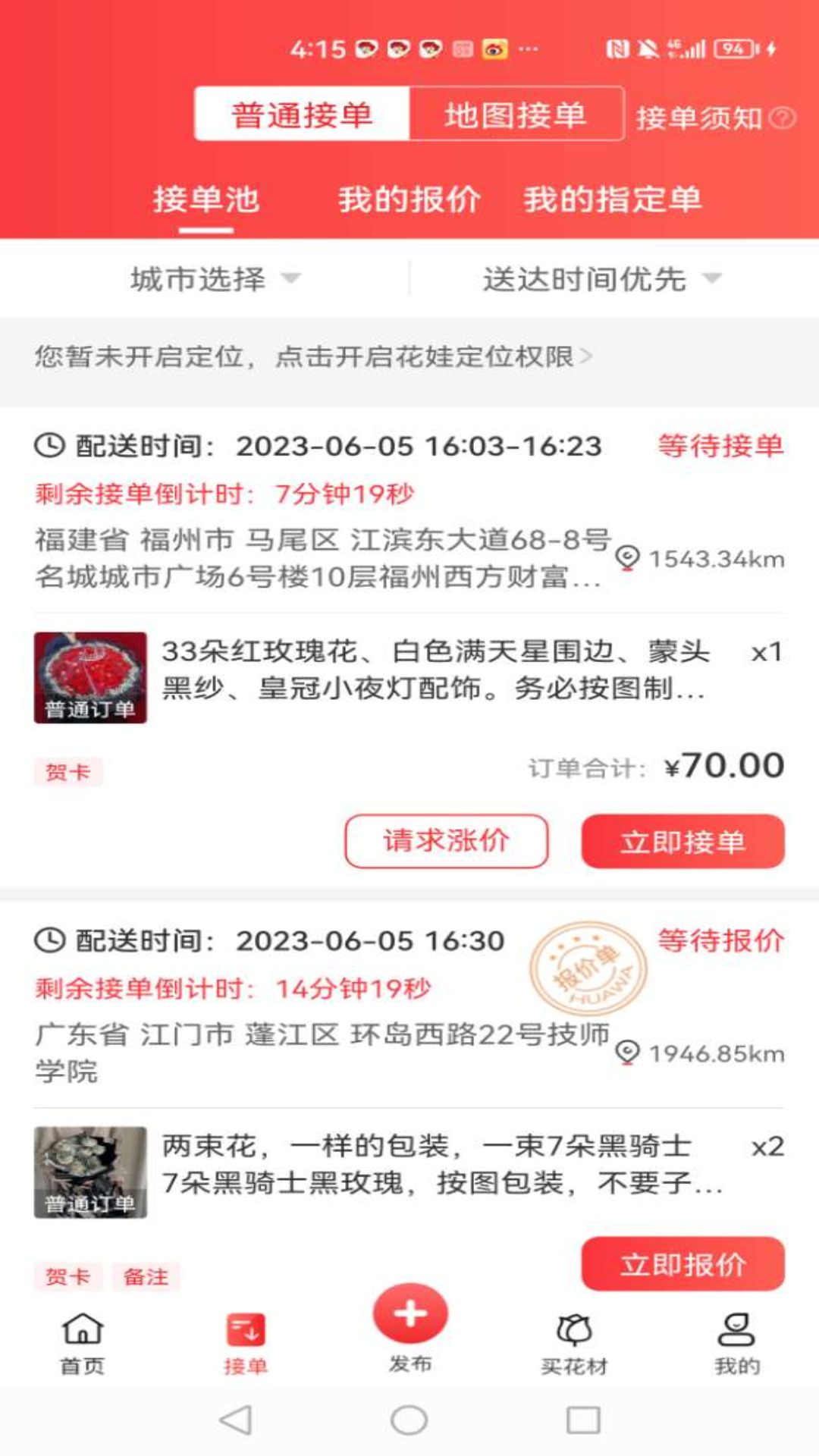Open the 接单 bottom tab
This screenshot has height=1456, width=819.
[x=246, y=1343]
